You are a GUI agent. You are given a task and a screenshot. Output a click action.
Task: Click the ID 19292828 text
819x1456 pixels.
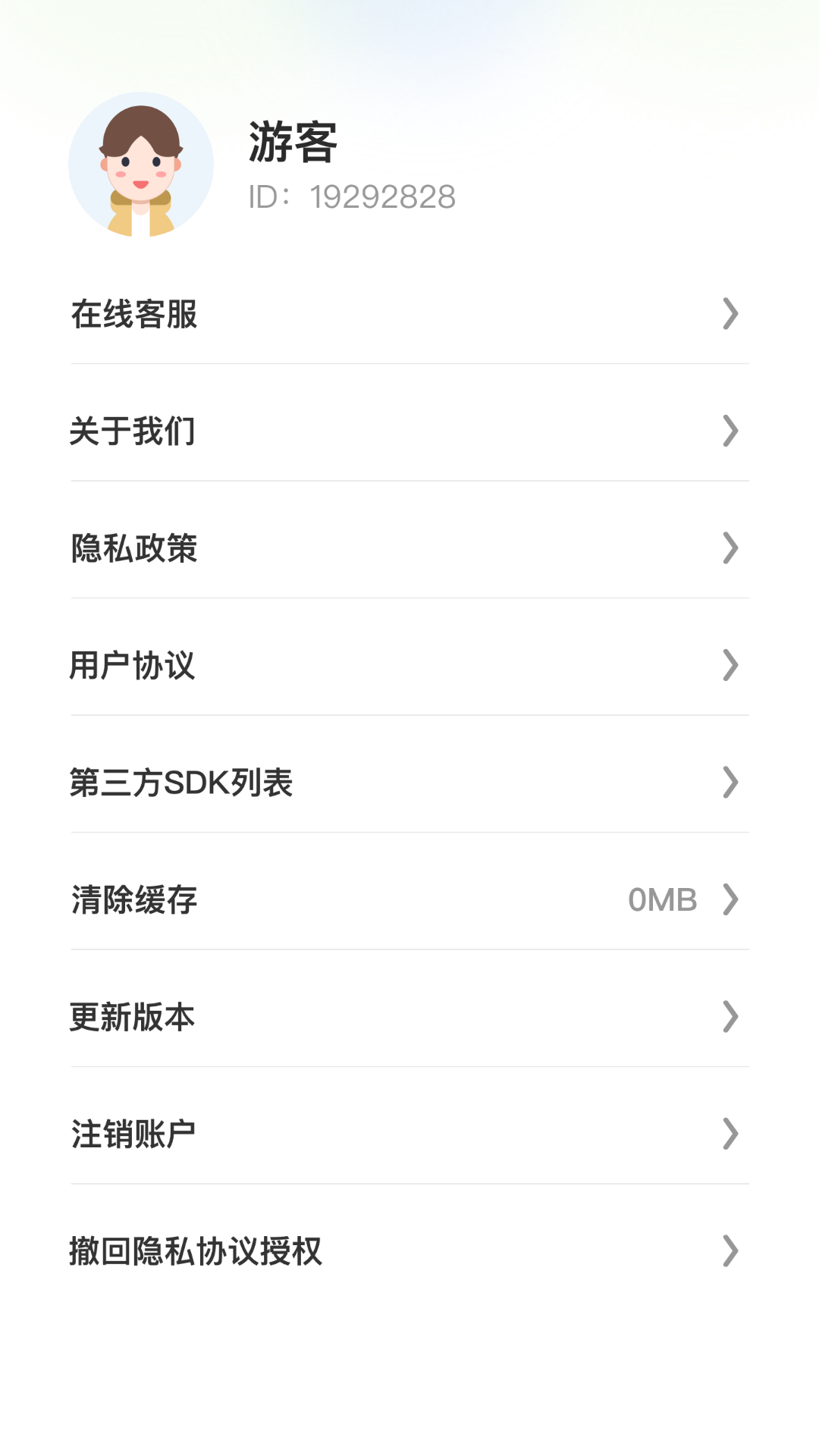pyautogui.click(x=352, y=196)
